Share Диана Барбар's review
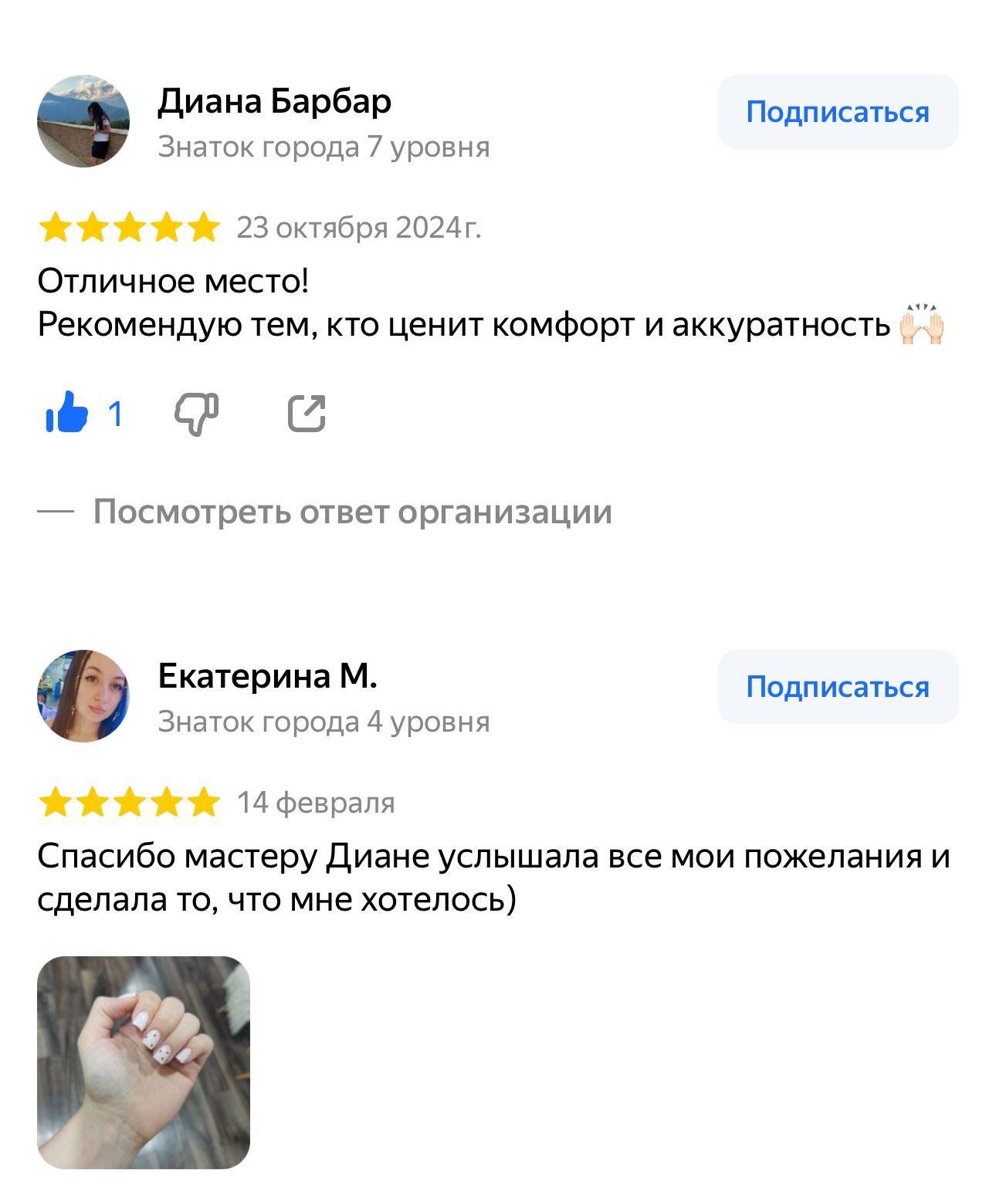The width and height of the screenshot is (996, 1204). (x=307, y=413)
